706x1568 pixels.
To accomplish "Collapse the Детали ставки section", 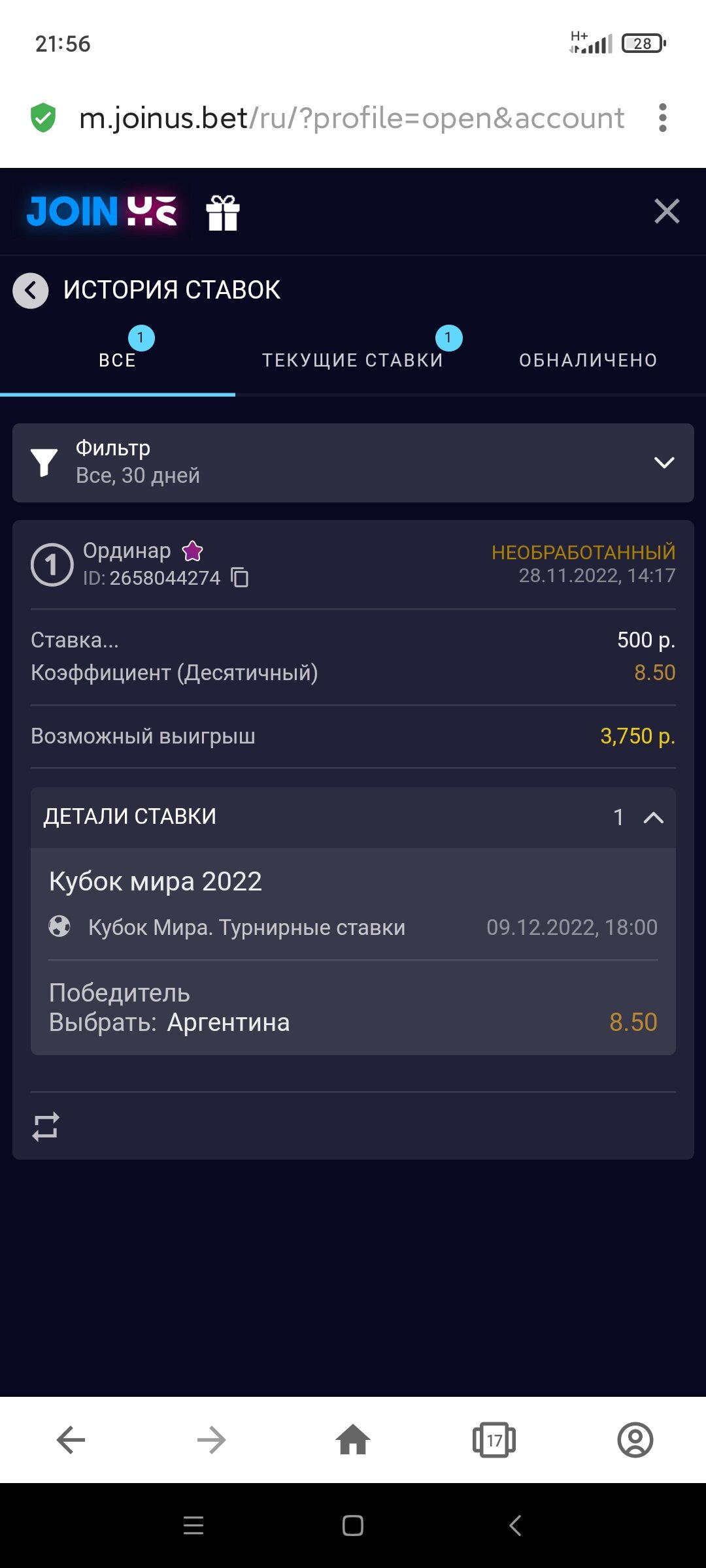I will coord(653,817).
